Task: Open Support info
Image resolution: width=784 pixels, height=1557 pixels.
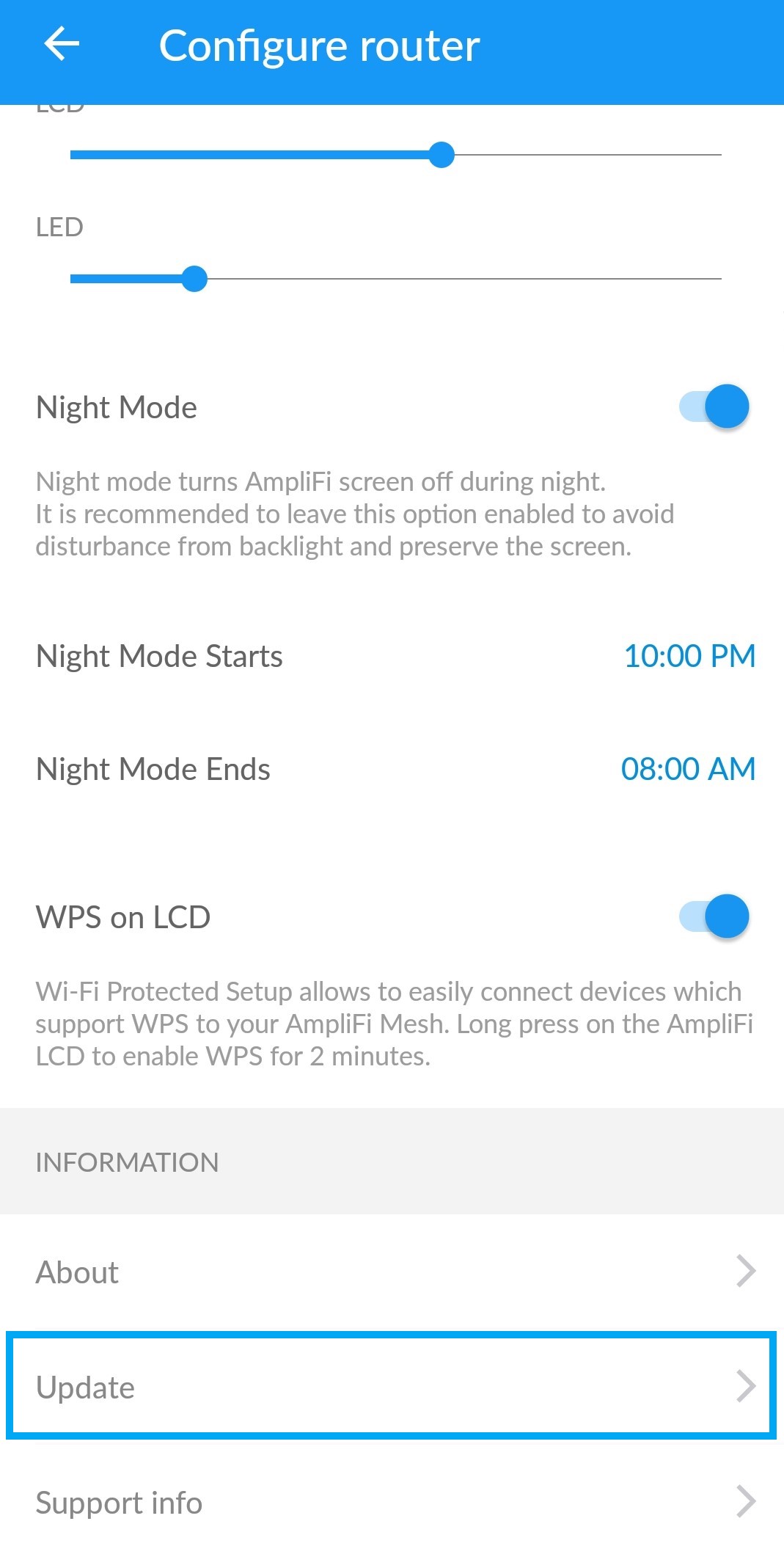Action: point(392,1501)
